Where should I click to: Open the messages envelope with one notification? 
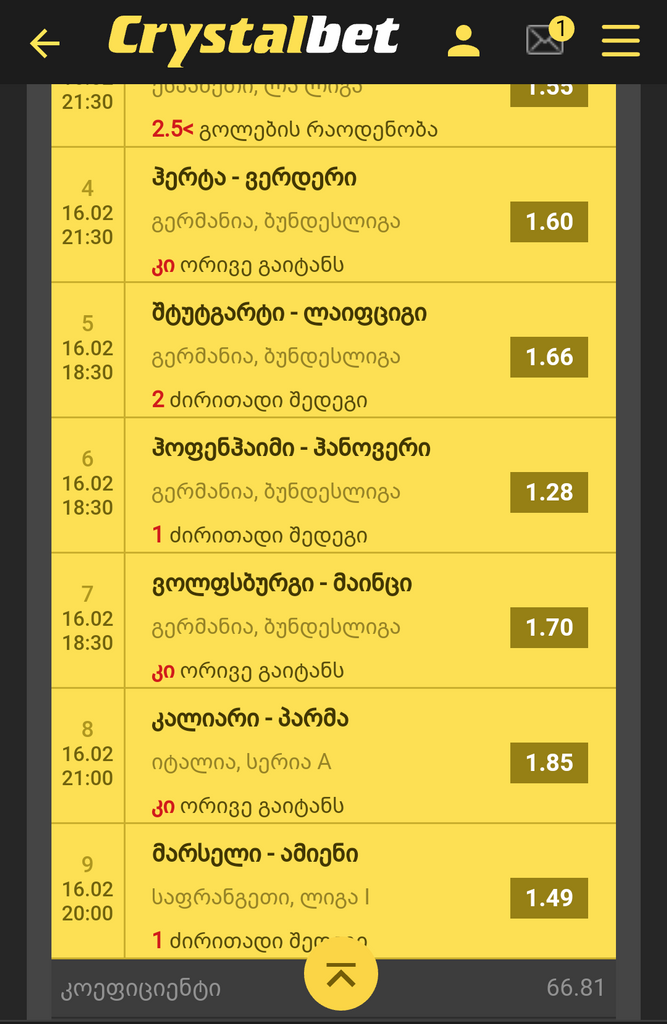click(546, 40)
